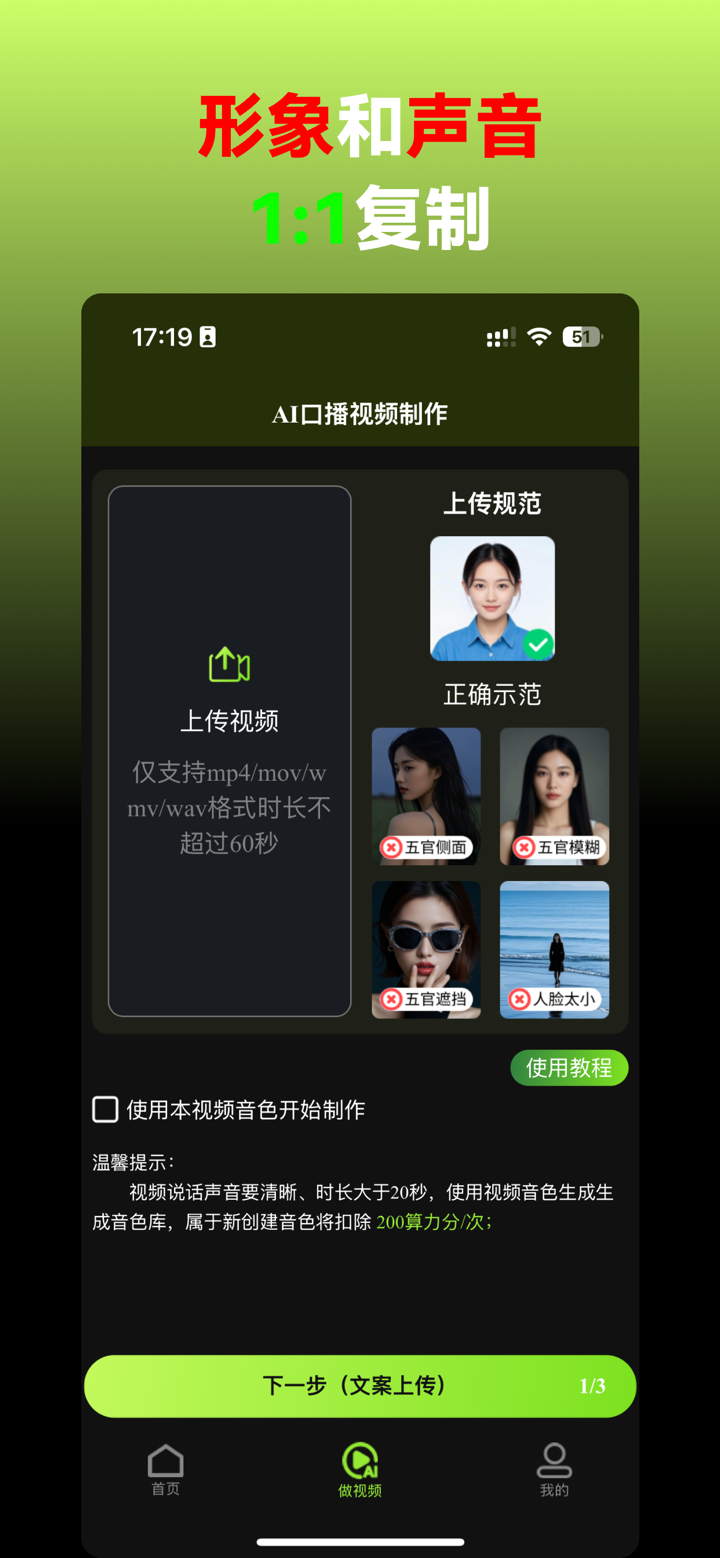Click green checkmark on 正确示范 photo
Image resolution: width=720 pixels, height=1558 pixels.
click(x=539, y=645)
